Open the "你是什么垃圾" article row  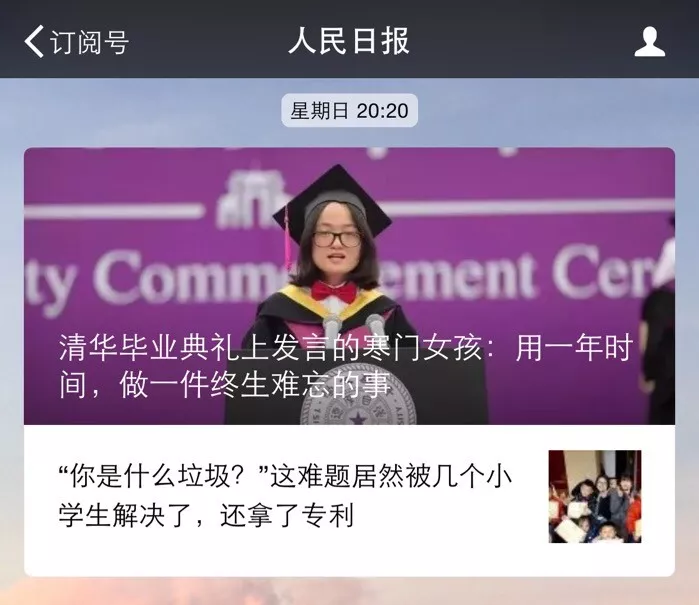[300, 496]
